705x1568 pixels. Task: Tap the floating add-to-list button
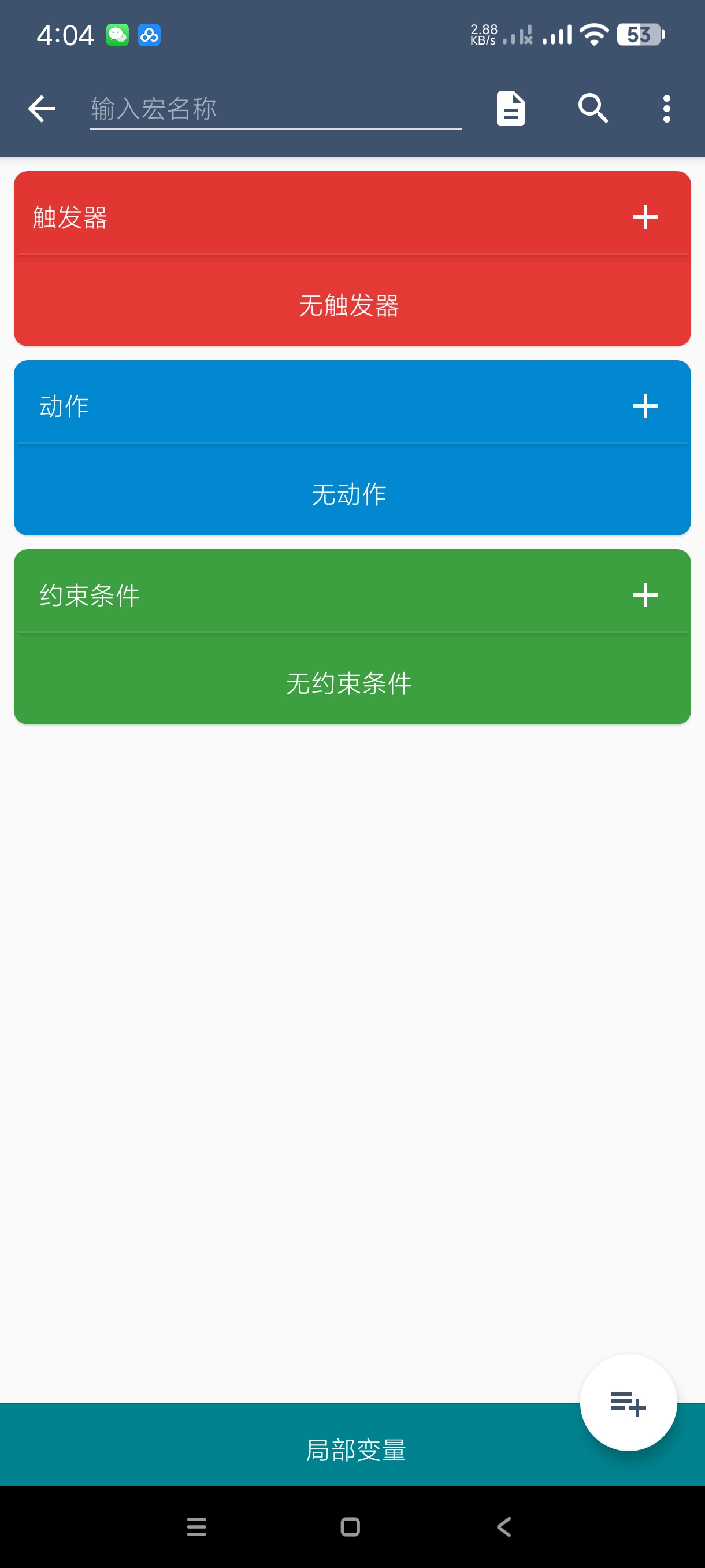(628, 1403)
